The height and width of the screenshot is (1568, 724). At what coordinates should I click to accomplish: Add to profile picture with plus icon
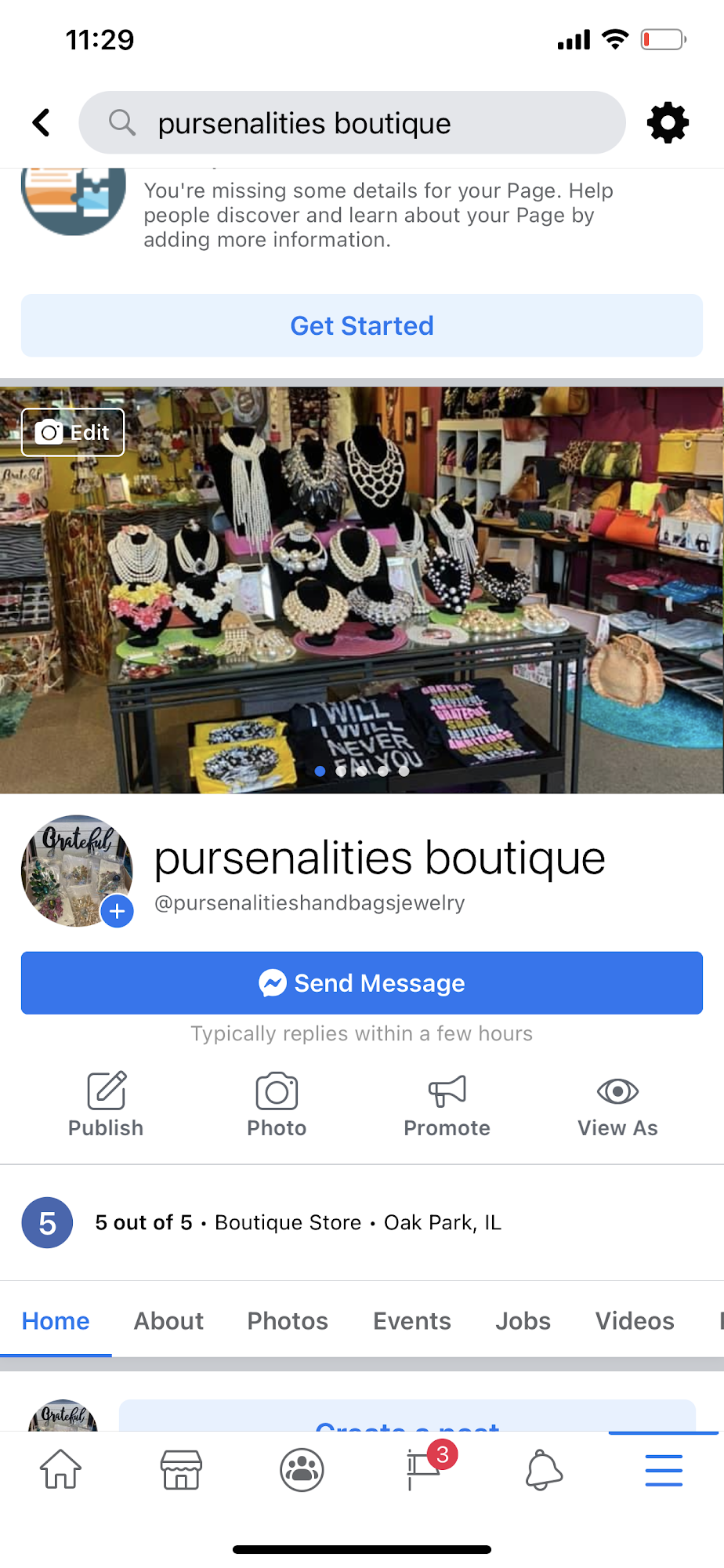(x=117, y=911)
